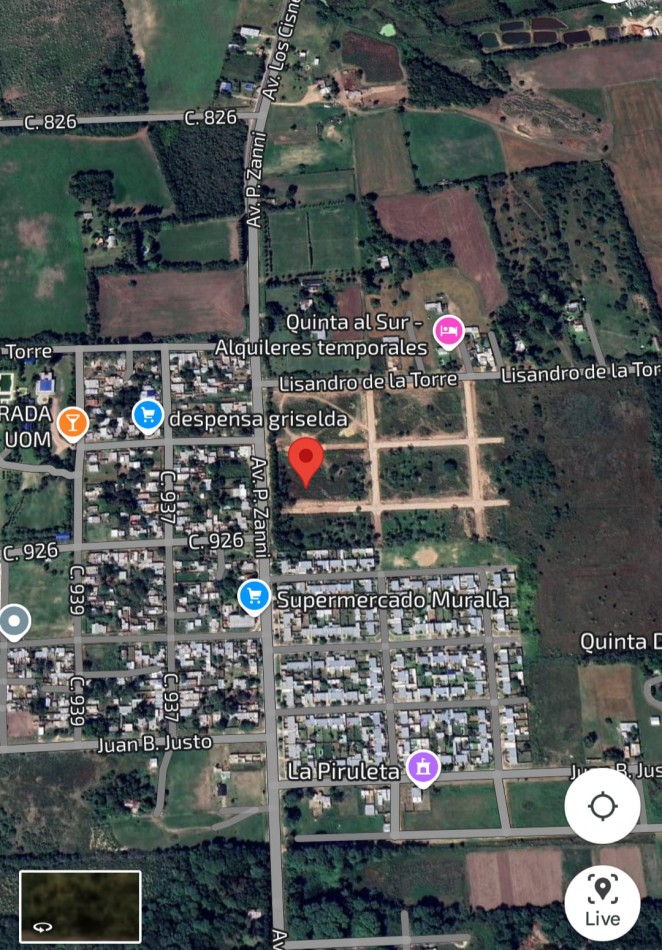The image size is (662, 950).
Task: View Quinta al Sur lodging marker
Action: (448, 330)
